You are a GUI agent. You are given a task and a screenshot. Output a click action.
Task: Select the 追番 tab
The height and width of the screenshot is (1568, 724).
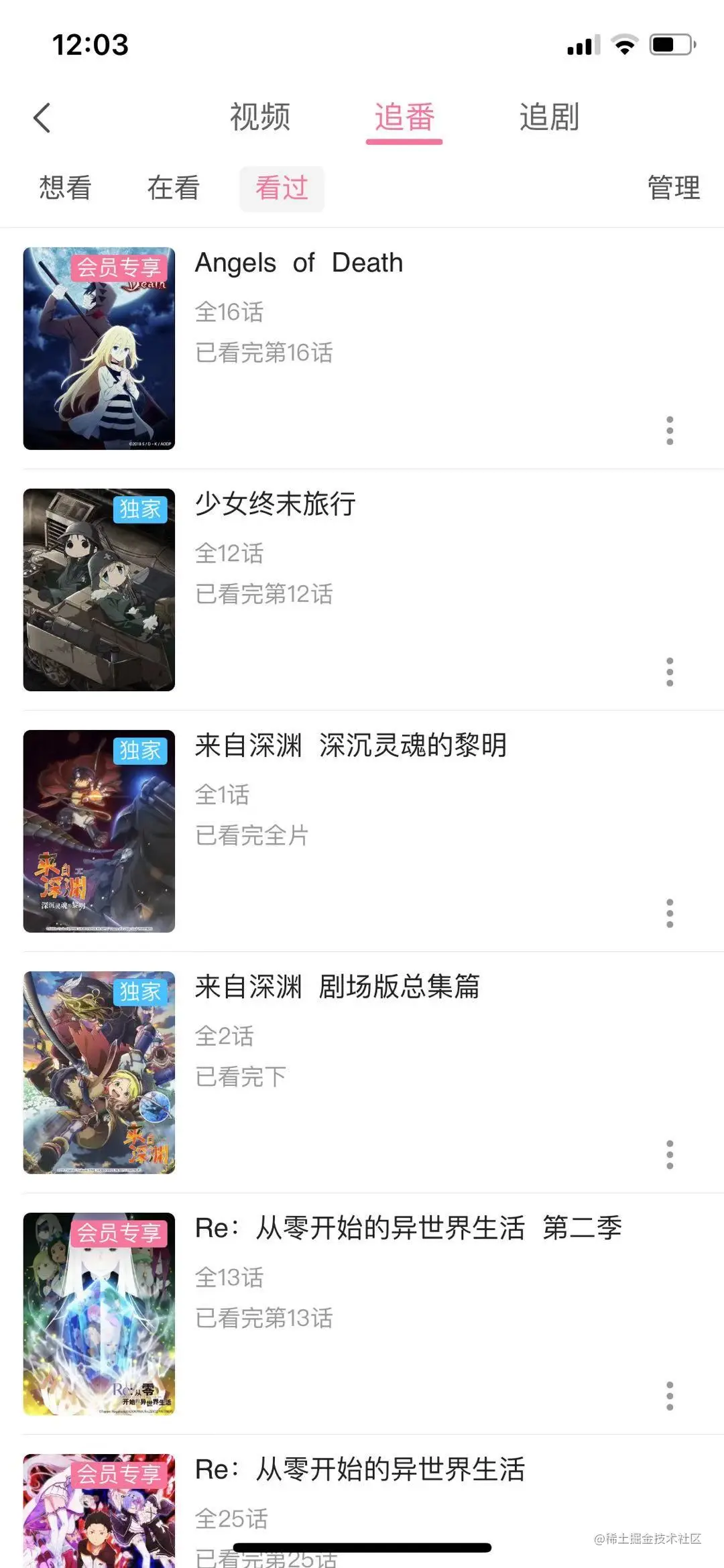(x=404, y=117)
